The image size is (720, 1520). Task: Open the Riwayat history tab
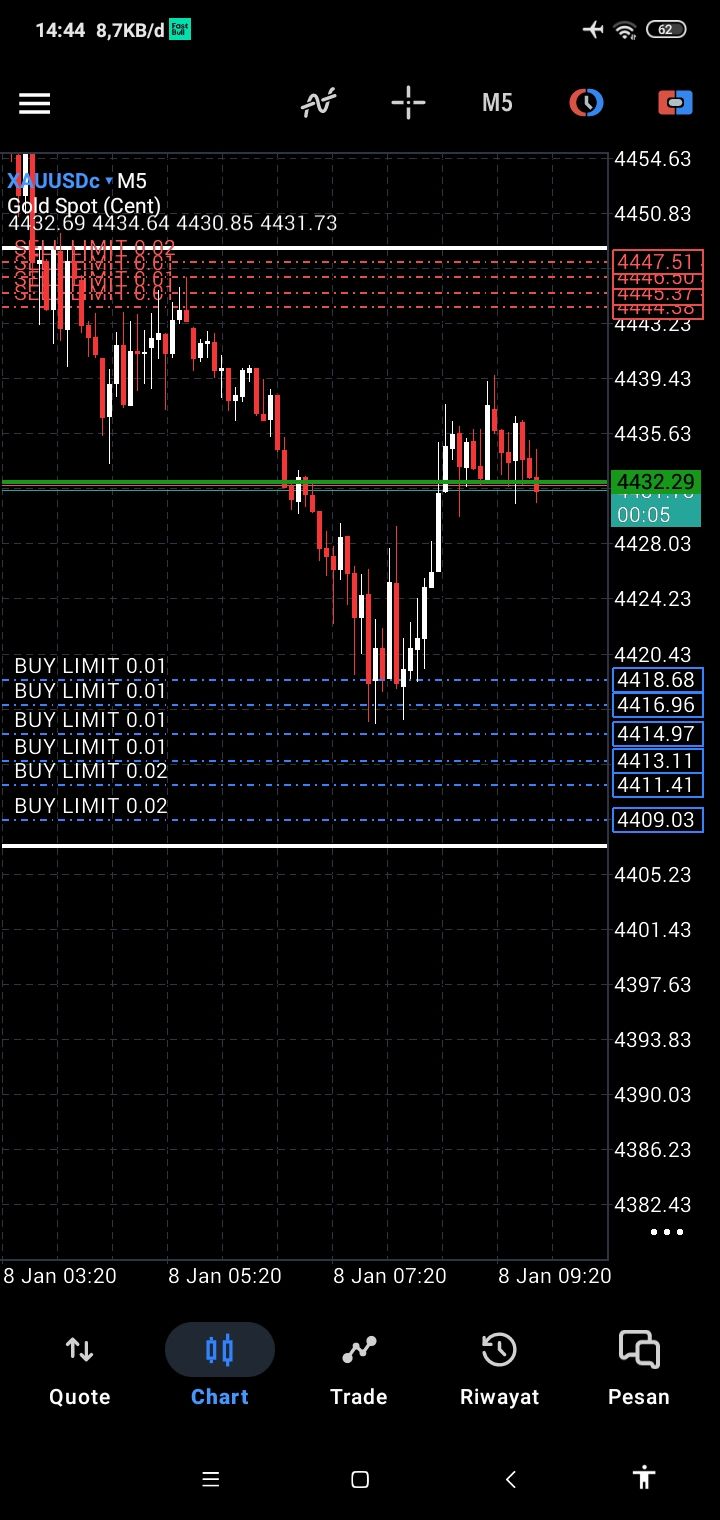tap(499, 1368)
